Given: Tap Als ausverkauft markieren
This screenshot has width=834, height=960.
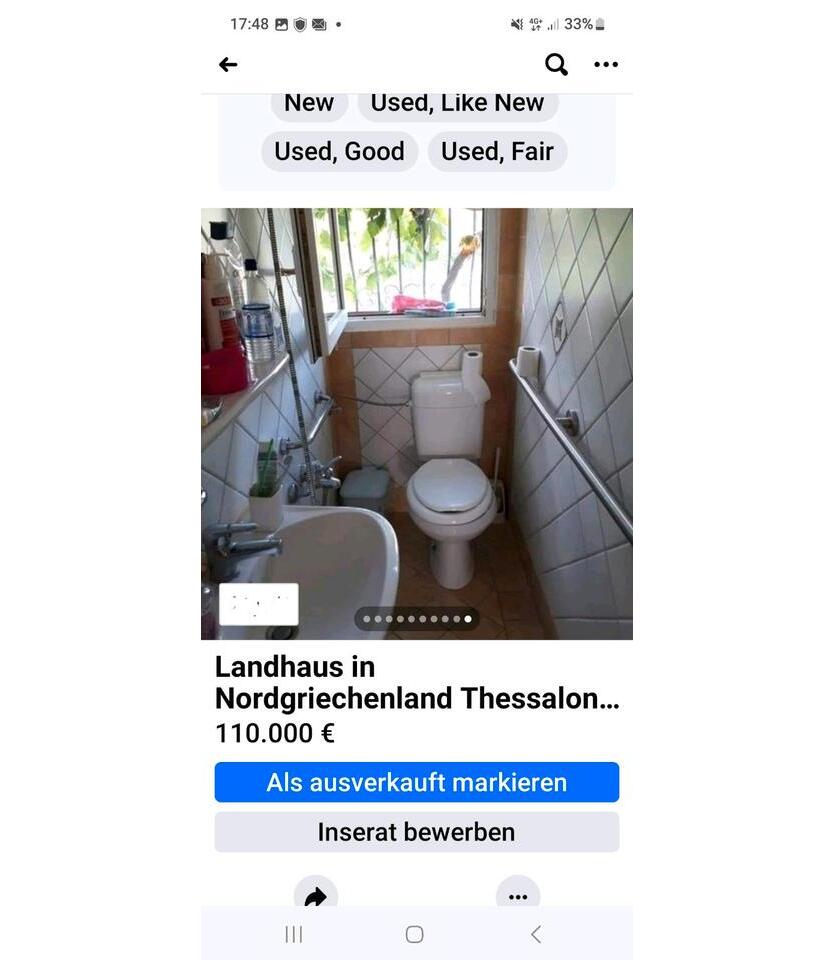Looking at the screenshot, I should [416, 782].
